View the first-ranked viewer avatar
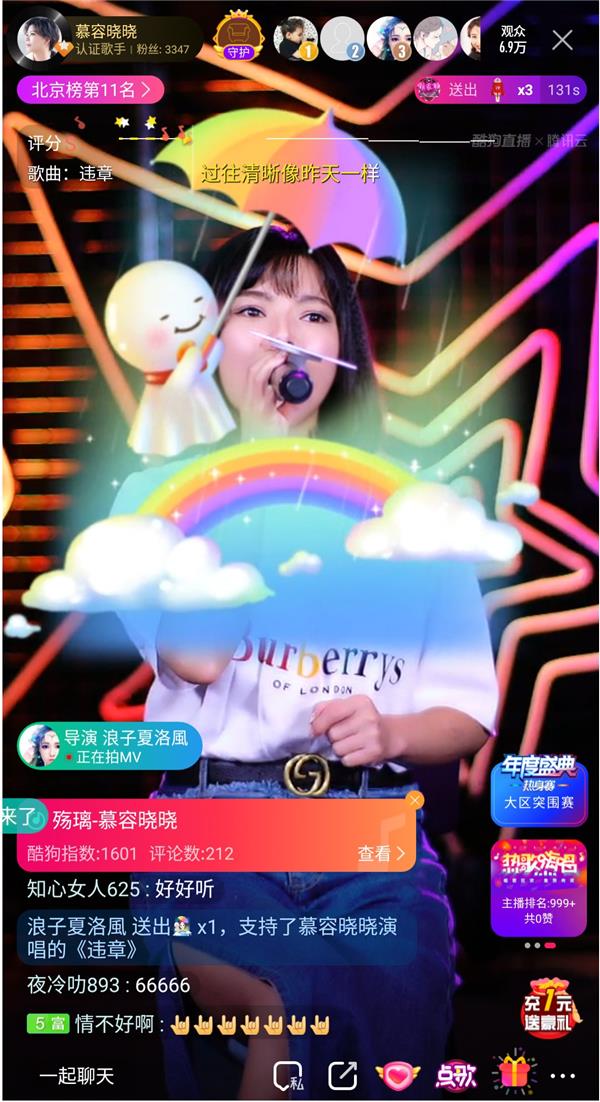 [x=295, y=40]
